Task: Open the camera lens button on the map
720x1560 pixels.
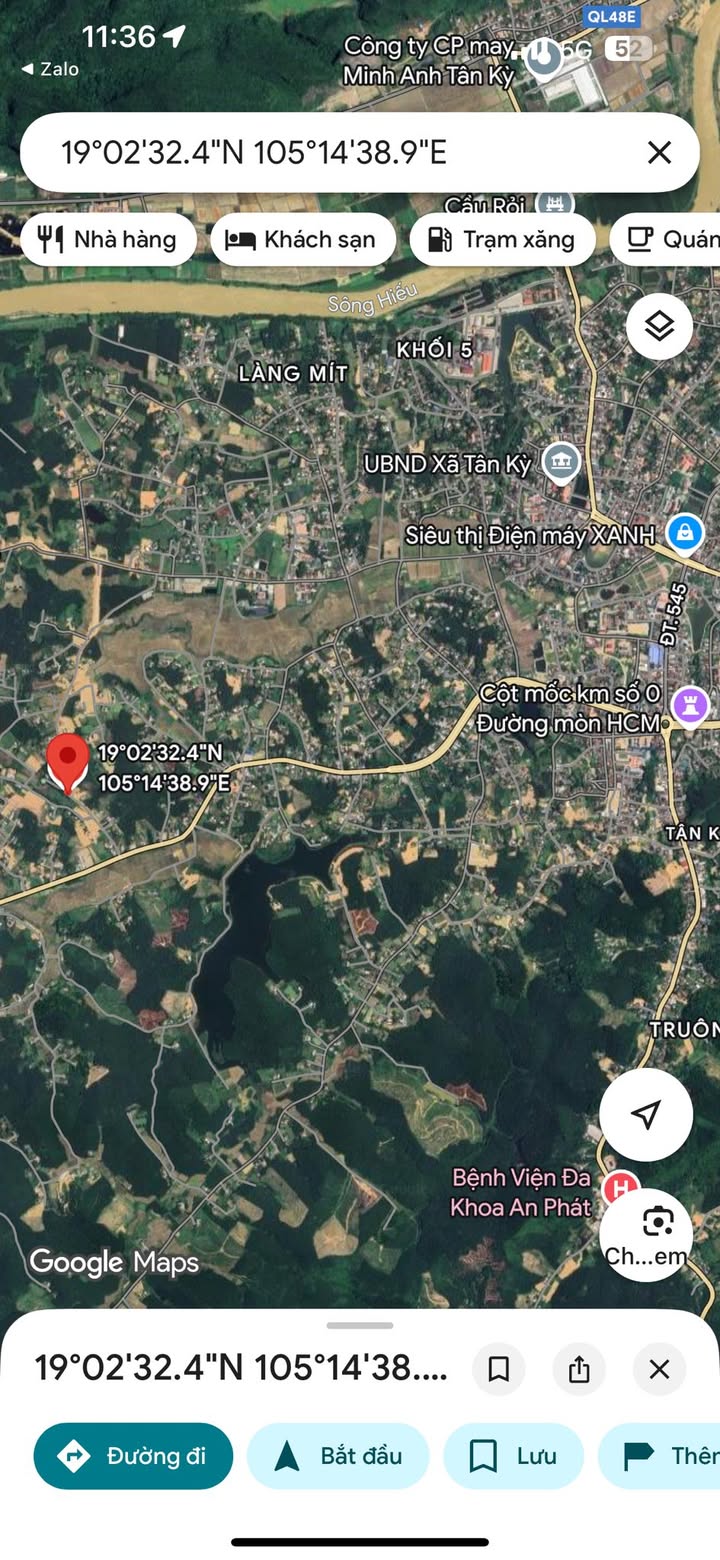Action: click(658, 1223)
